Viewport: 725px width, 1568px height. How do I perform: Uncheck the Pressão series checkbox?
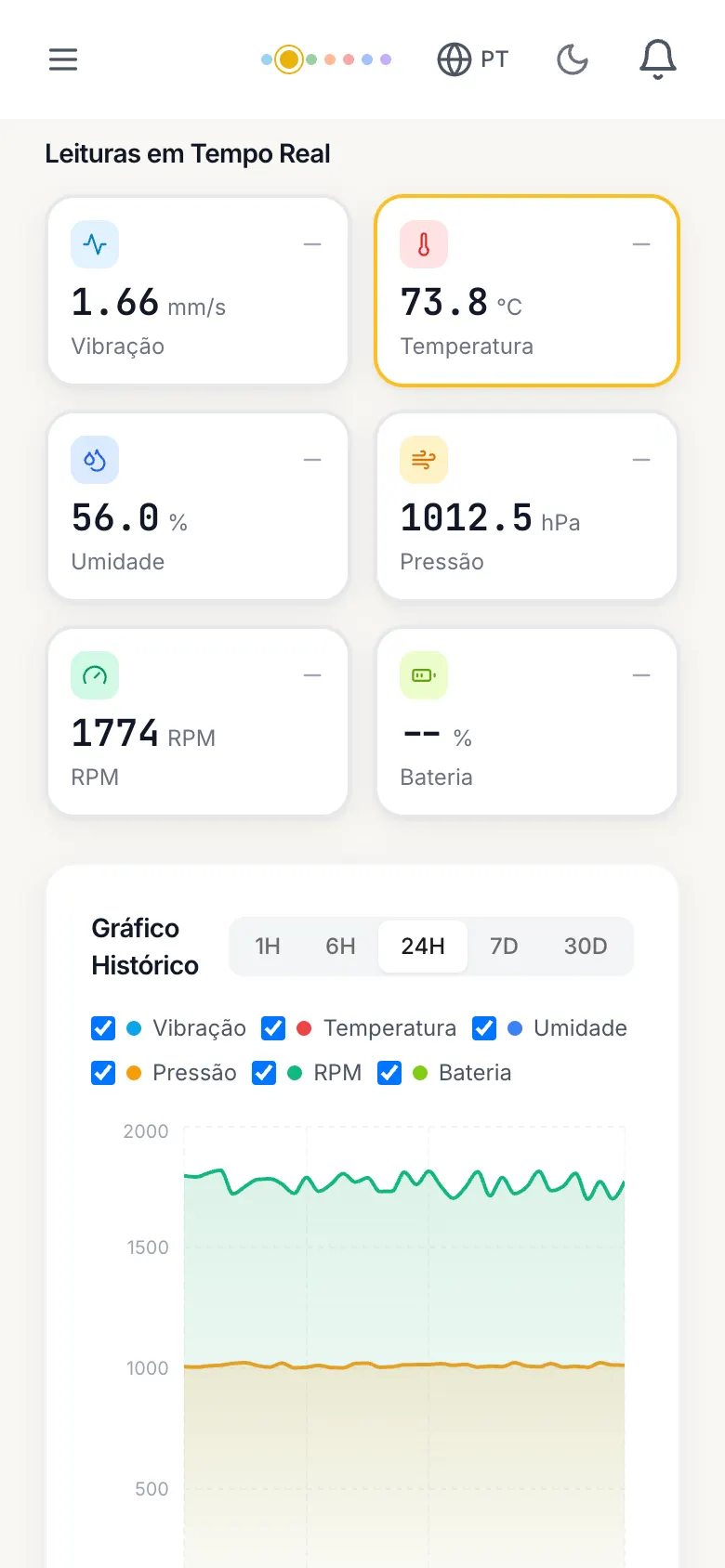pos(103,1073)
